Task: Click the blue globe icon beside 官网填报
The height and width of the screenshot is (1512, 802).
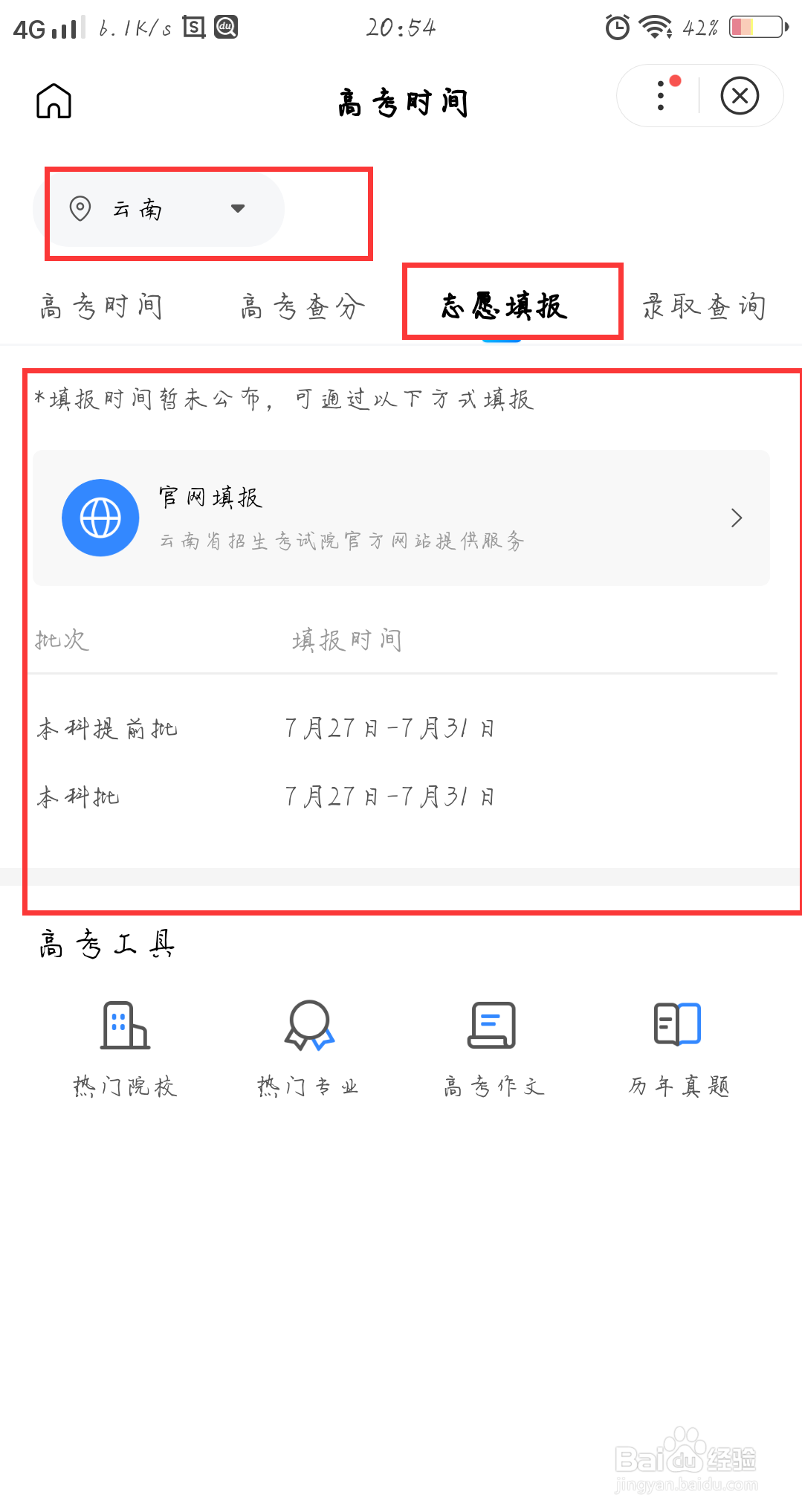Action: coord(100,517)
